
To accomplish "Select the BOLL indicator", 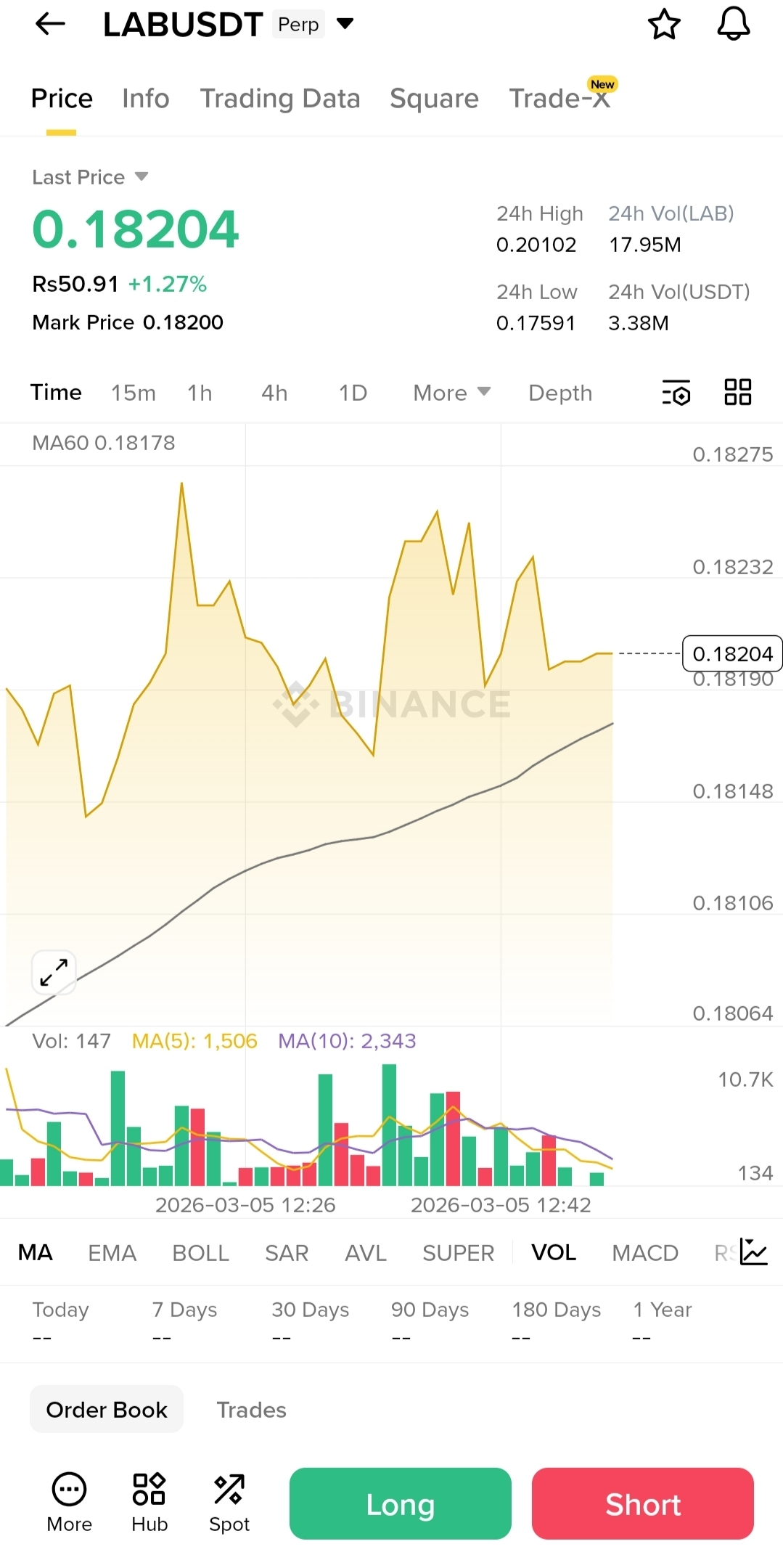I will click(200, 1253).
